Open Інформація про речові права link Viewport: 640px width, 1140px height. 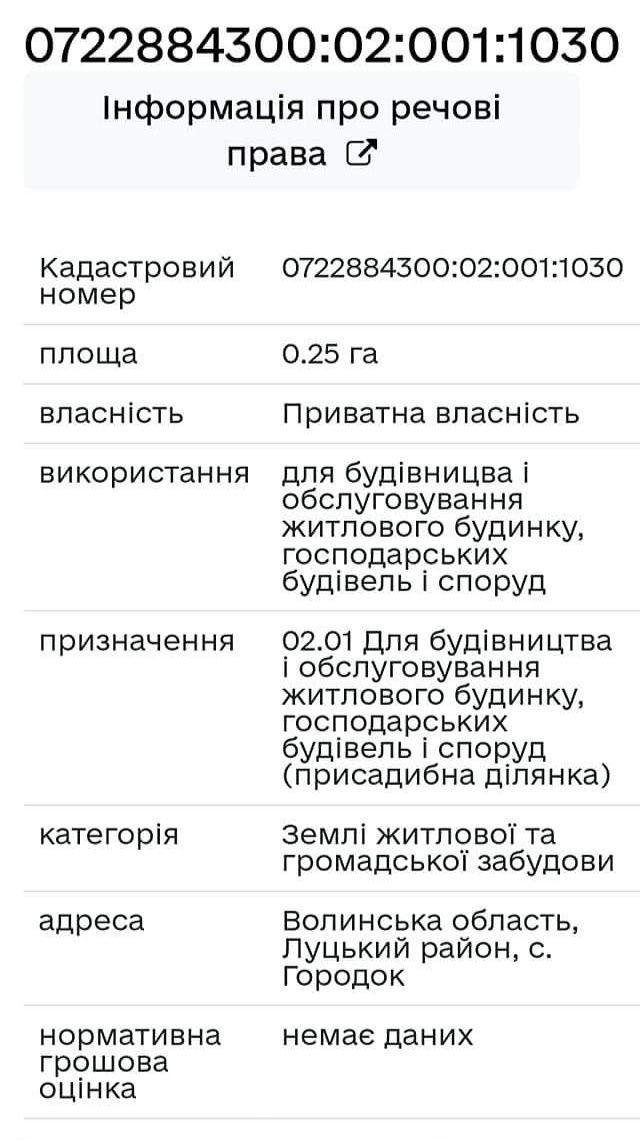pyautogui.click(x=302, y=131)
